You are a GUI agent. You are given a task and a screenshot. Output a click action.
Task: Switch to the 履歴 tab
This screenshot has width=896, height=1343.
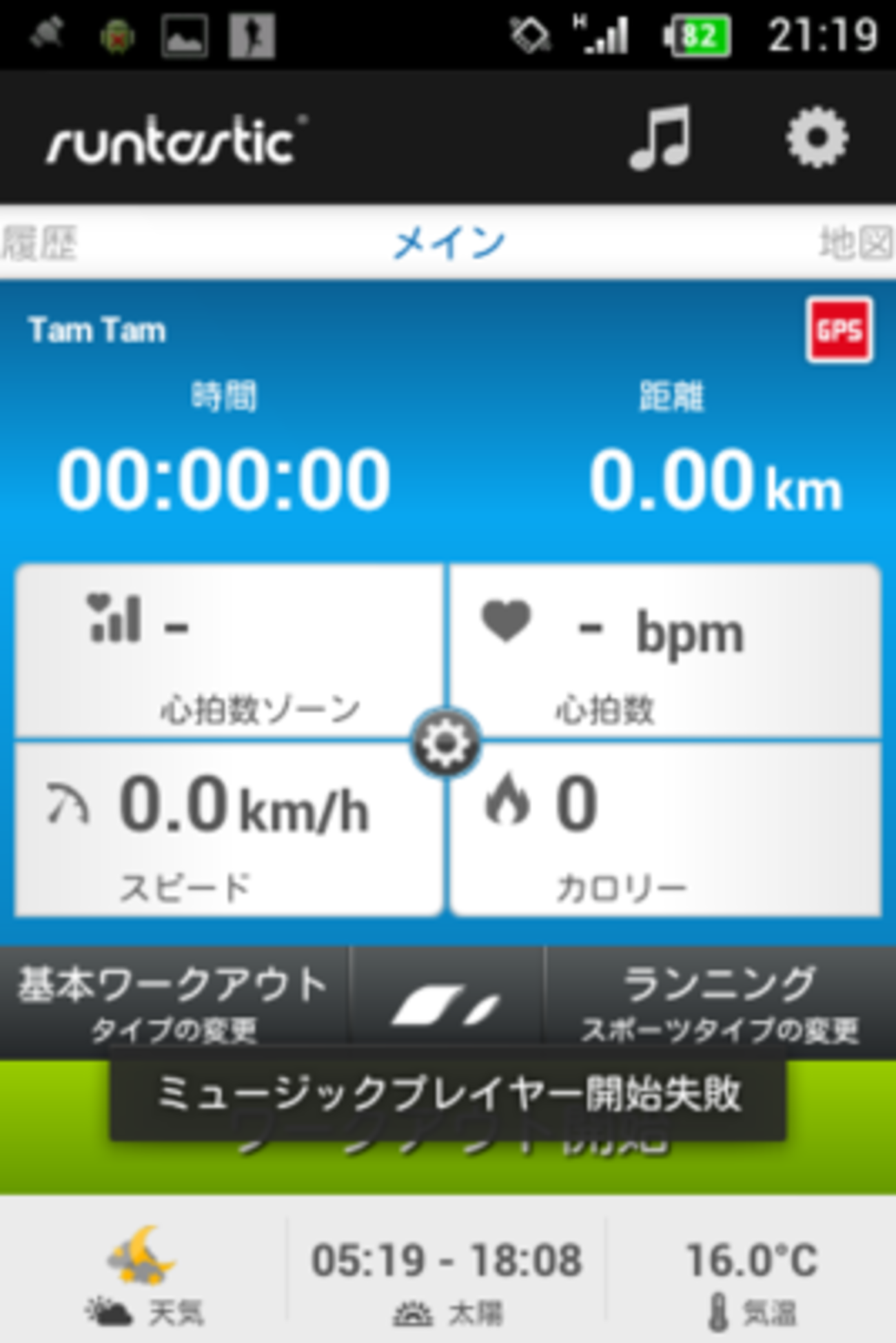(x=39, y=243)
